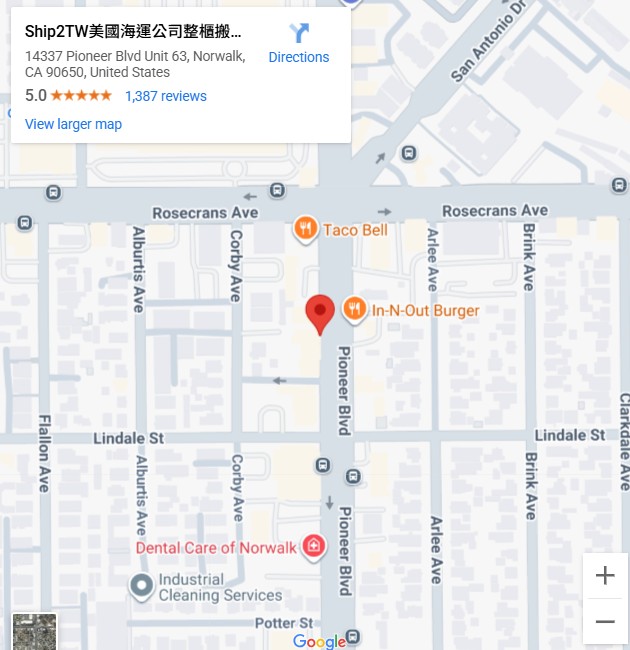
Task: Zoom out with the minus button
Action: coord(605,622)
